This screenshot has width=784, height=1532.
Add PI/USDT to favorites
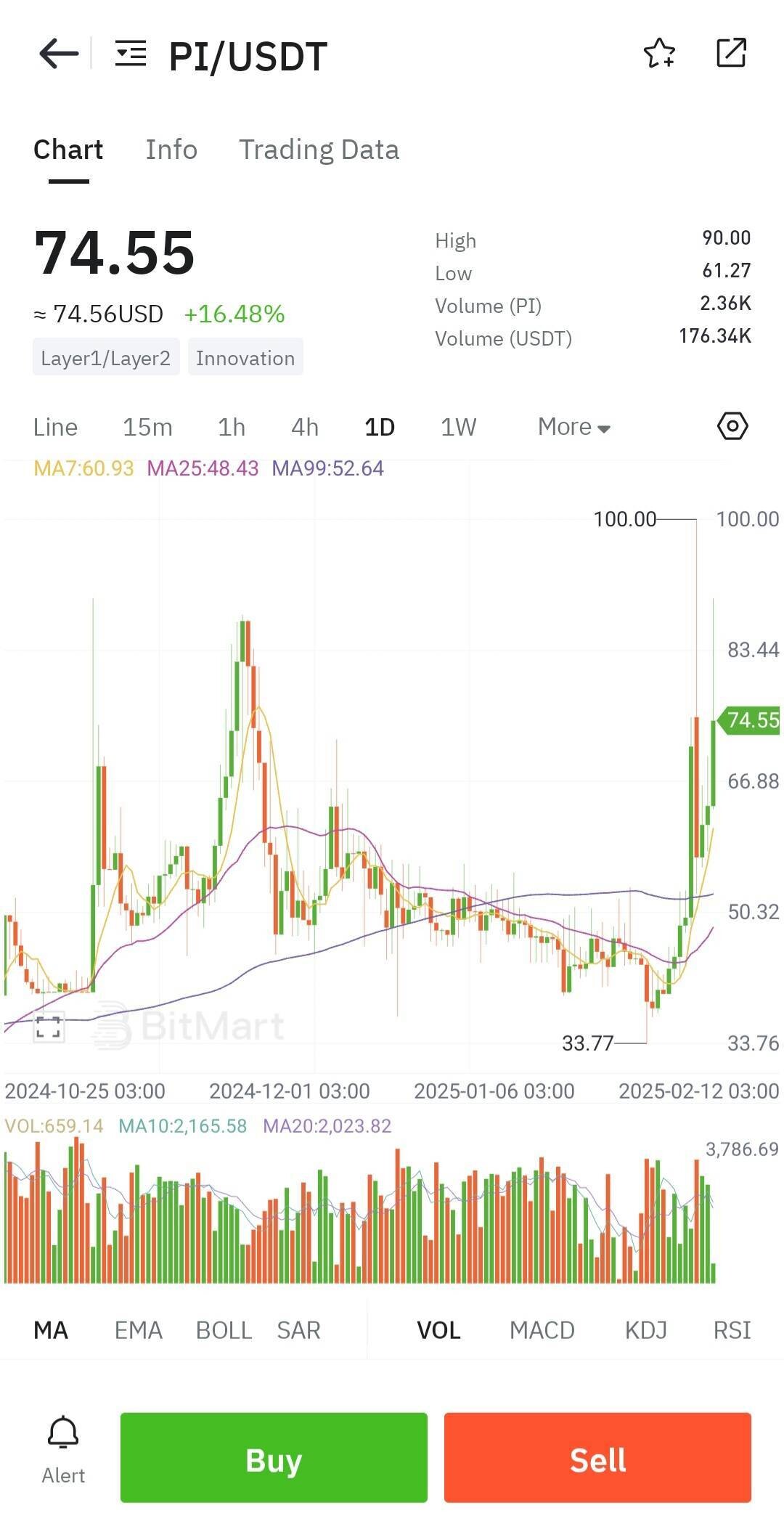click(x=659, y=54)
